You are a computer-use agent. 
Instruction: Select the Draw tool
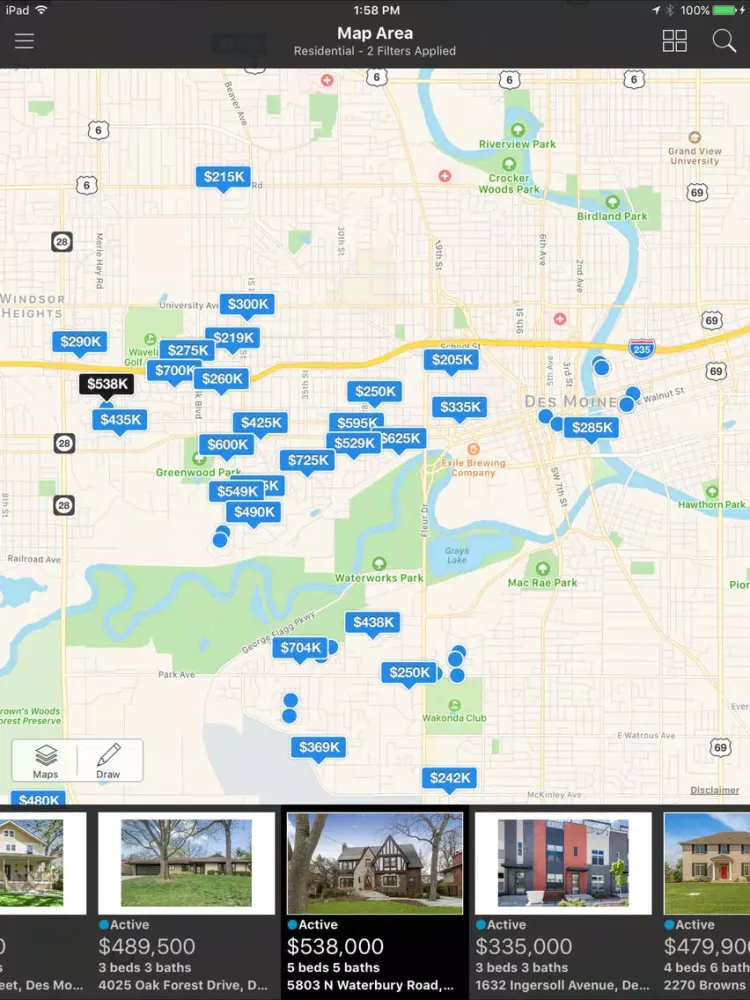(x=108, y=760)
